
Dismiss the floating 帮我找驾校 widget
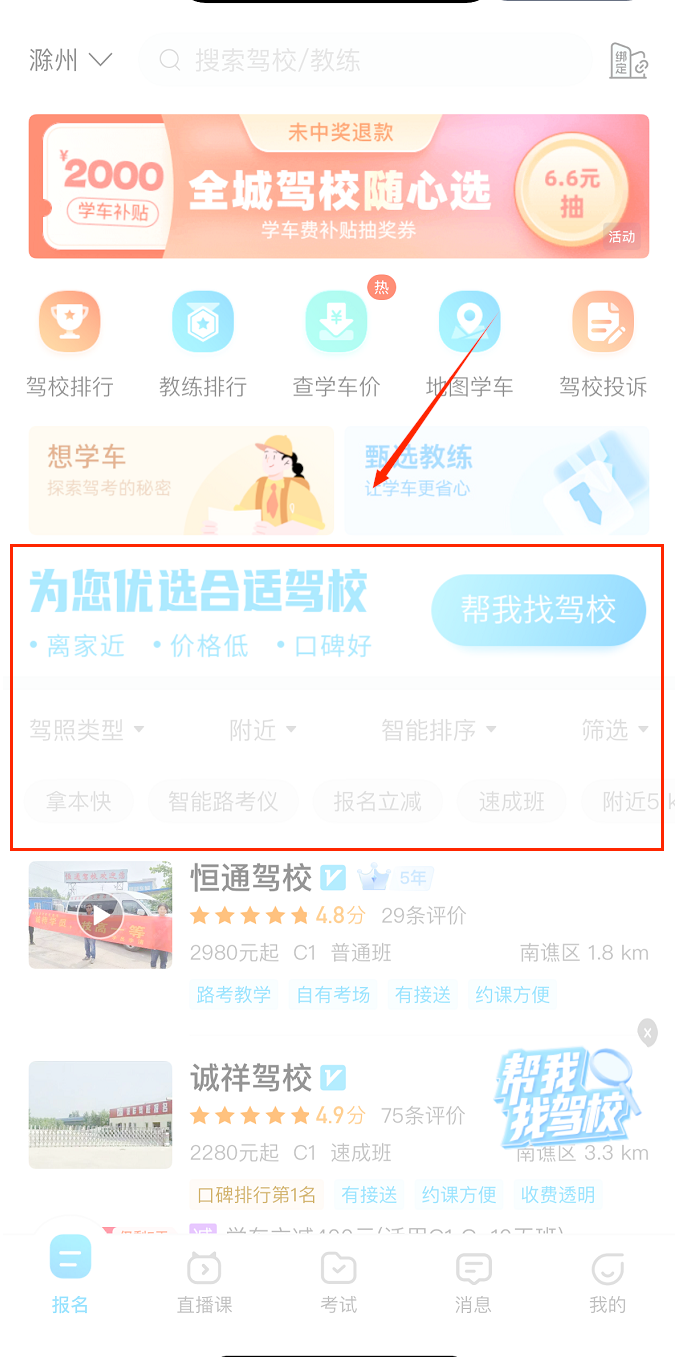[648, 1032]
